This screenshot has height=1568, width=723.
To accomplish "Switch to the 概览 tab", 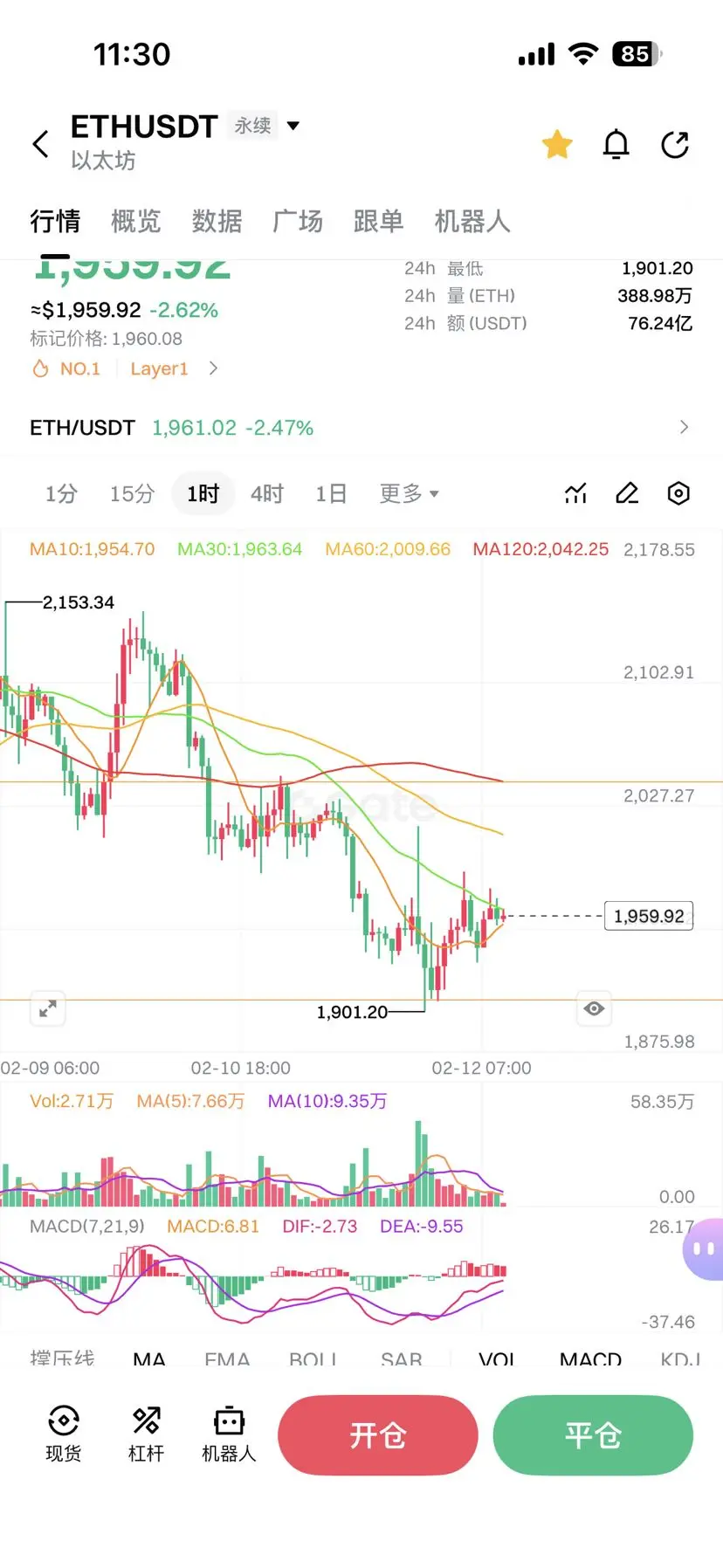I will (134, 222).
